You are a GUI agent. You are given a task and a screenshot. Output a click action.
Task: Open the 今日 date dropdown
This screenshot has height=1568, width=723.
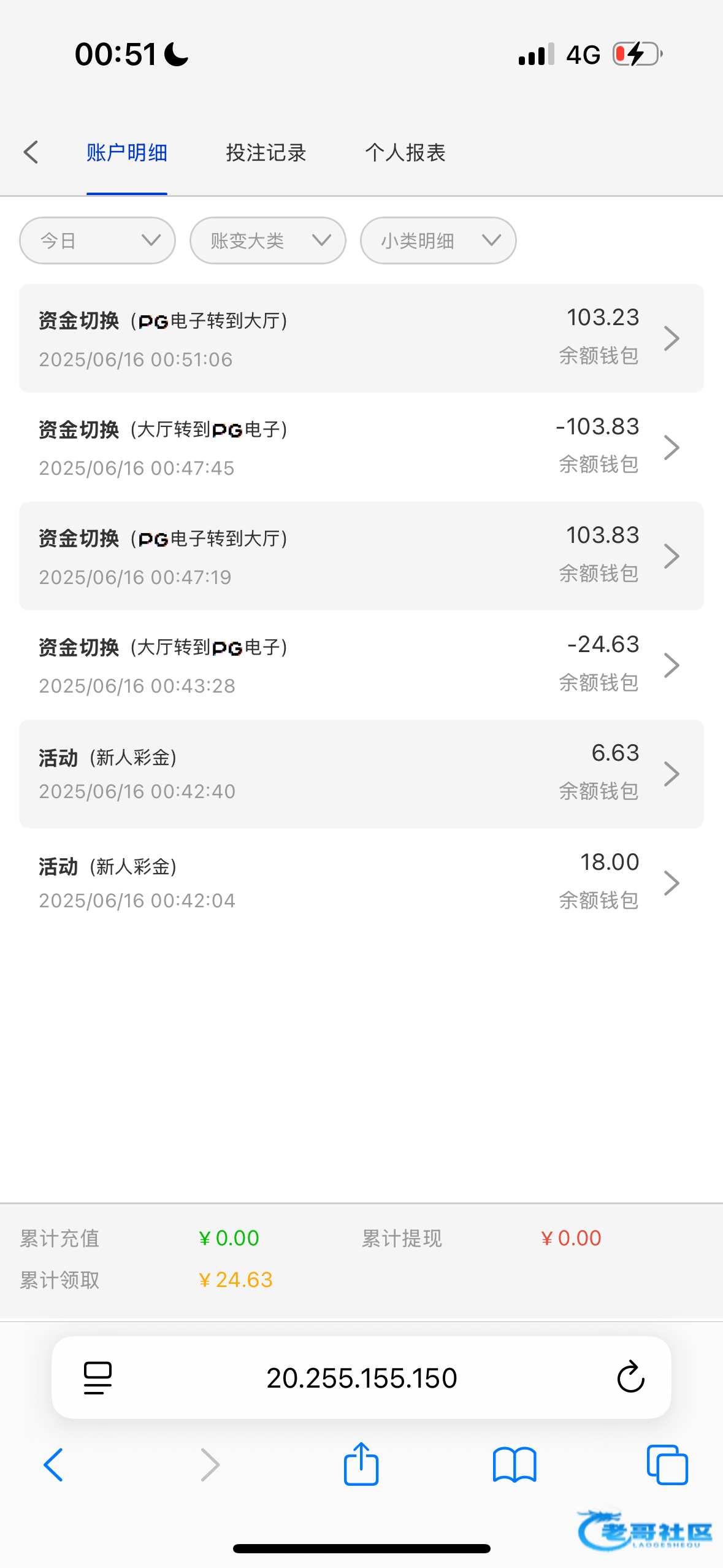point(98,240)
